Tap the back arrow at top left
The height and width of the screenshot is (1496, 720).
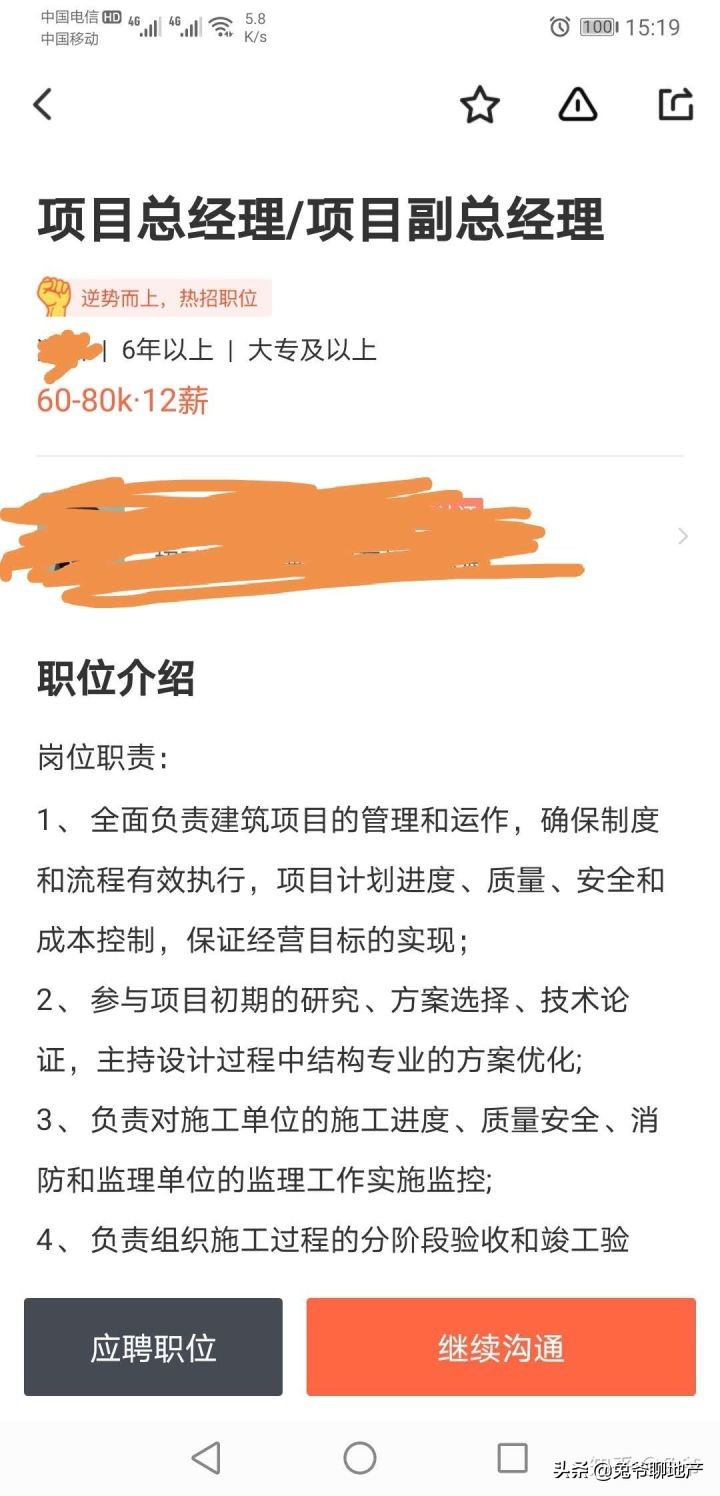43,103
